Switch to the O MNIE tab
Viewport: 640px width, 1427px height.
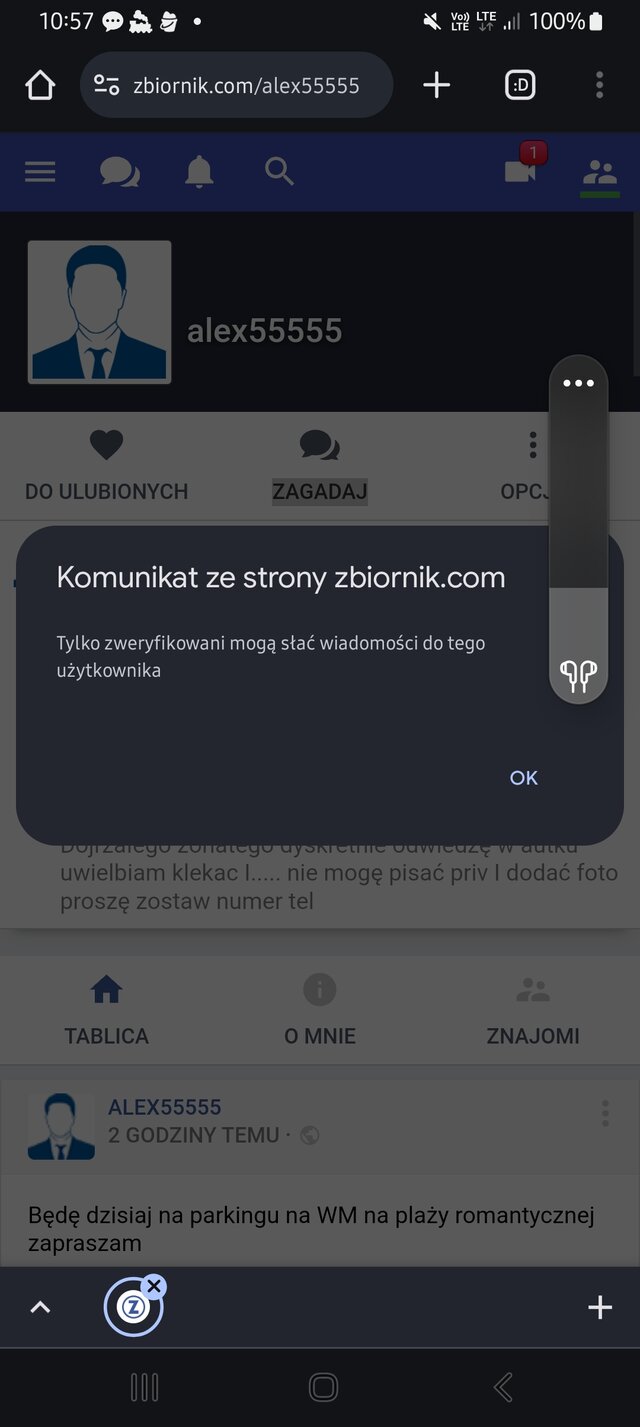[319, 1010]
